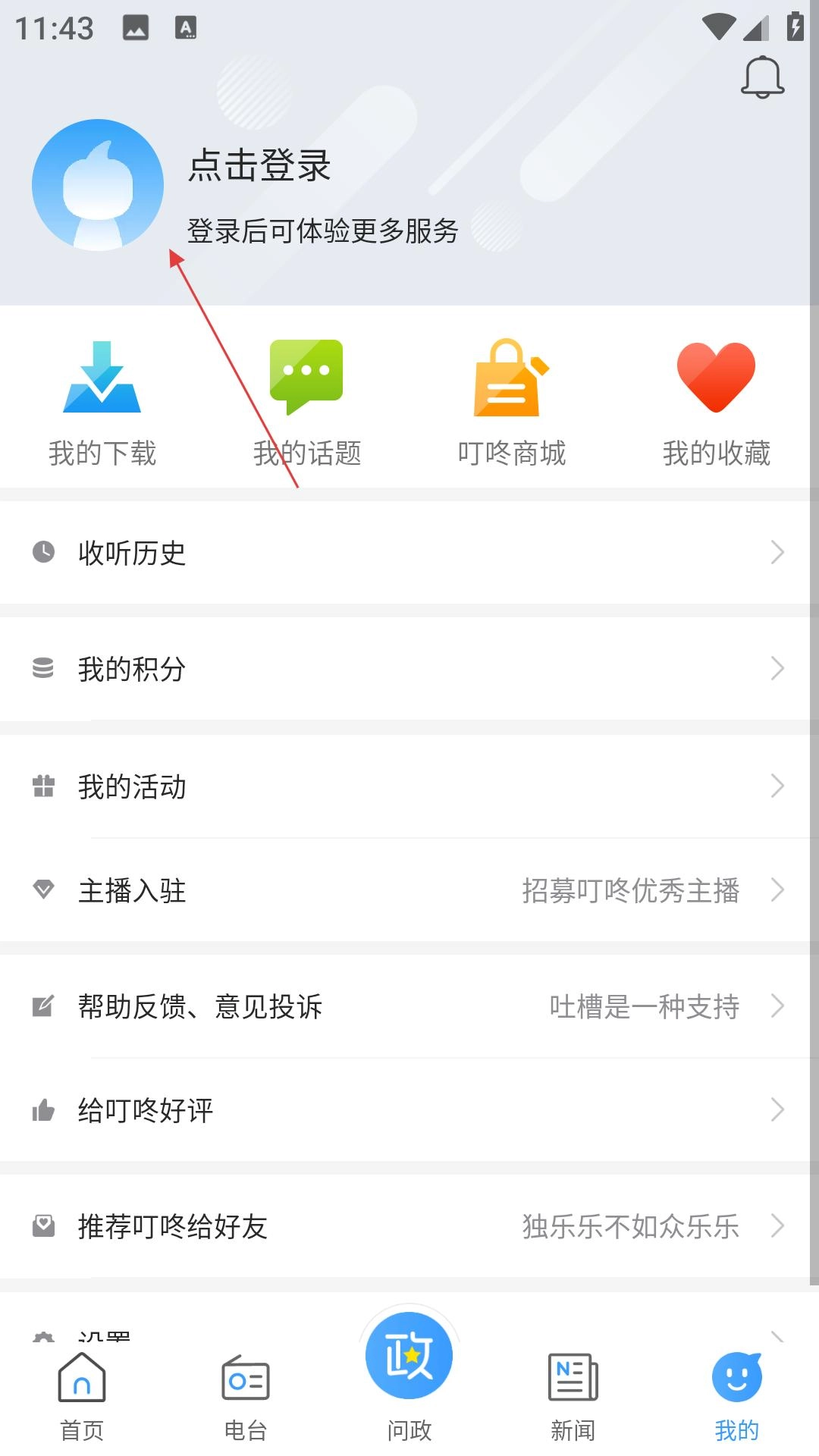Image resolution: width=819 pixels, height=1456 pixels.
Task: View 收听历史 listening history
Action: pyautogui.click(x=409, y=553)
